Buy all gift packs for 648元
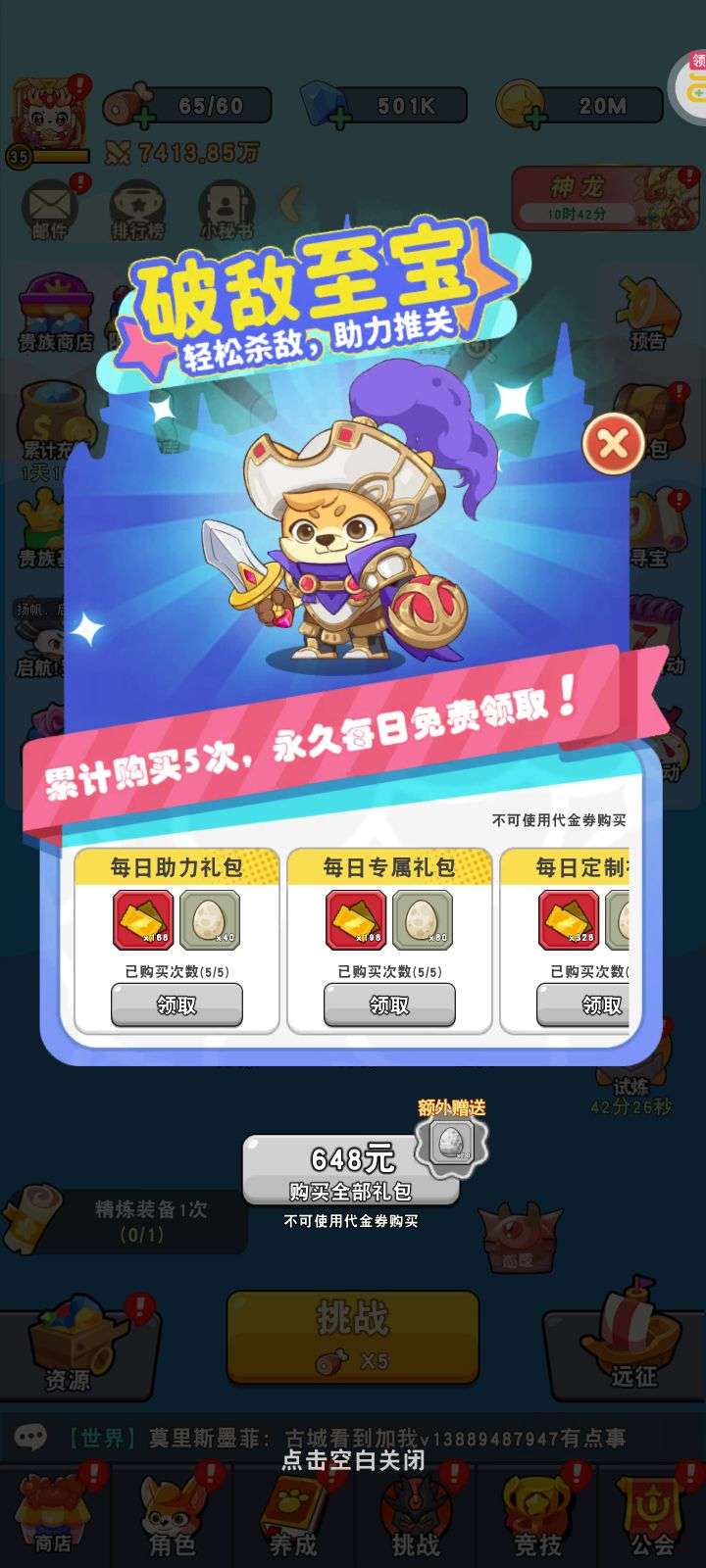This screenshot has width=706, height=1568. point(351,1172)
